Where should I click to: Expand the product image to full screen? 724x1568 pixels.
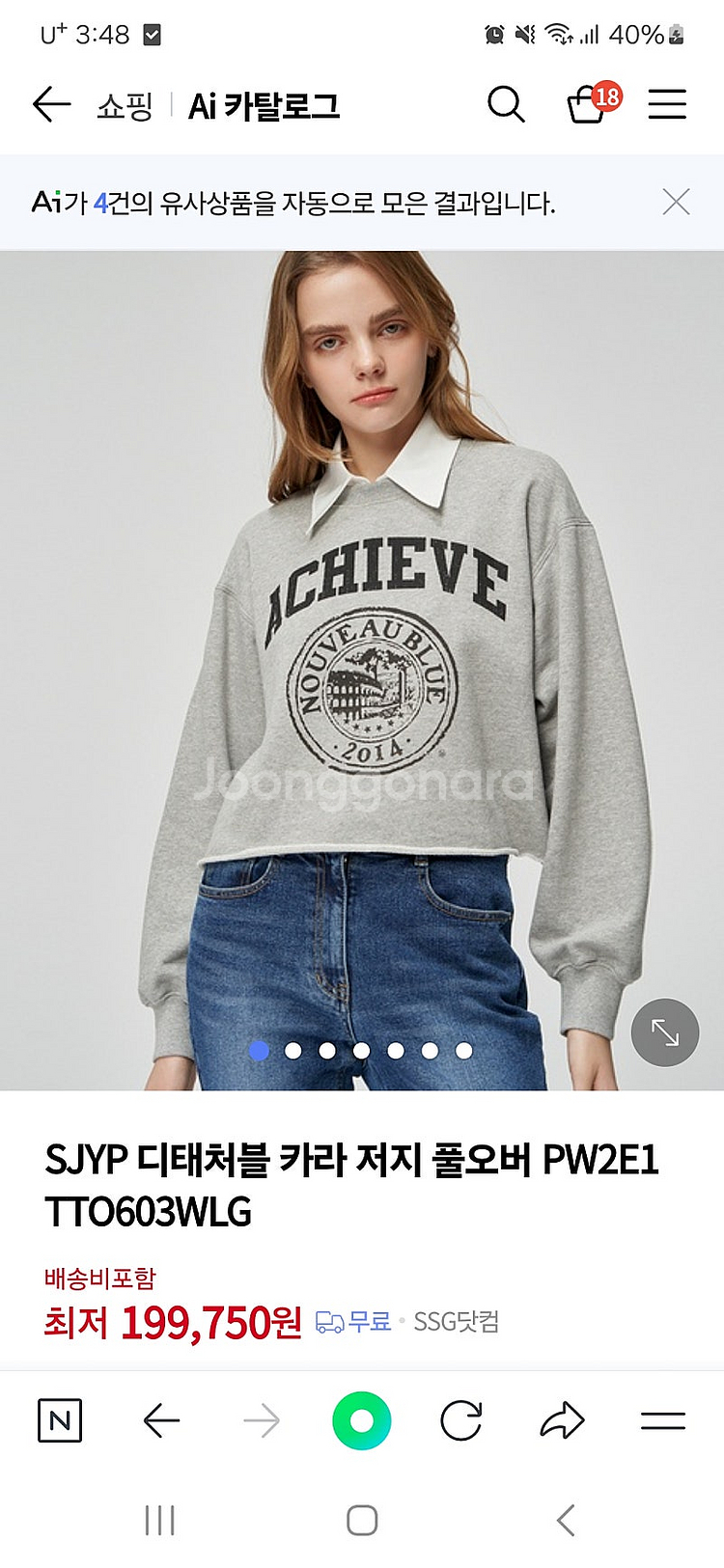(664, 1032)
